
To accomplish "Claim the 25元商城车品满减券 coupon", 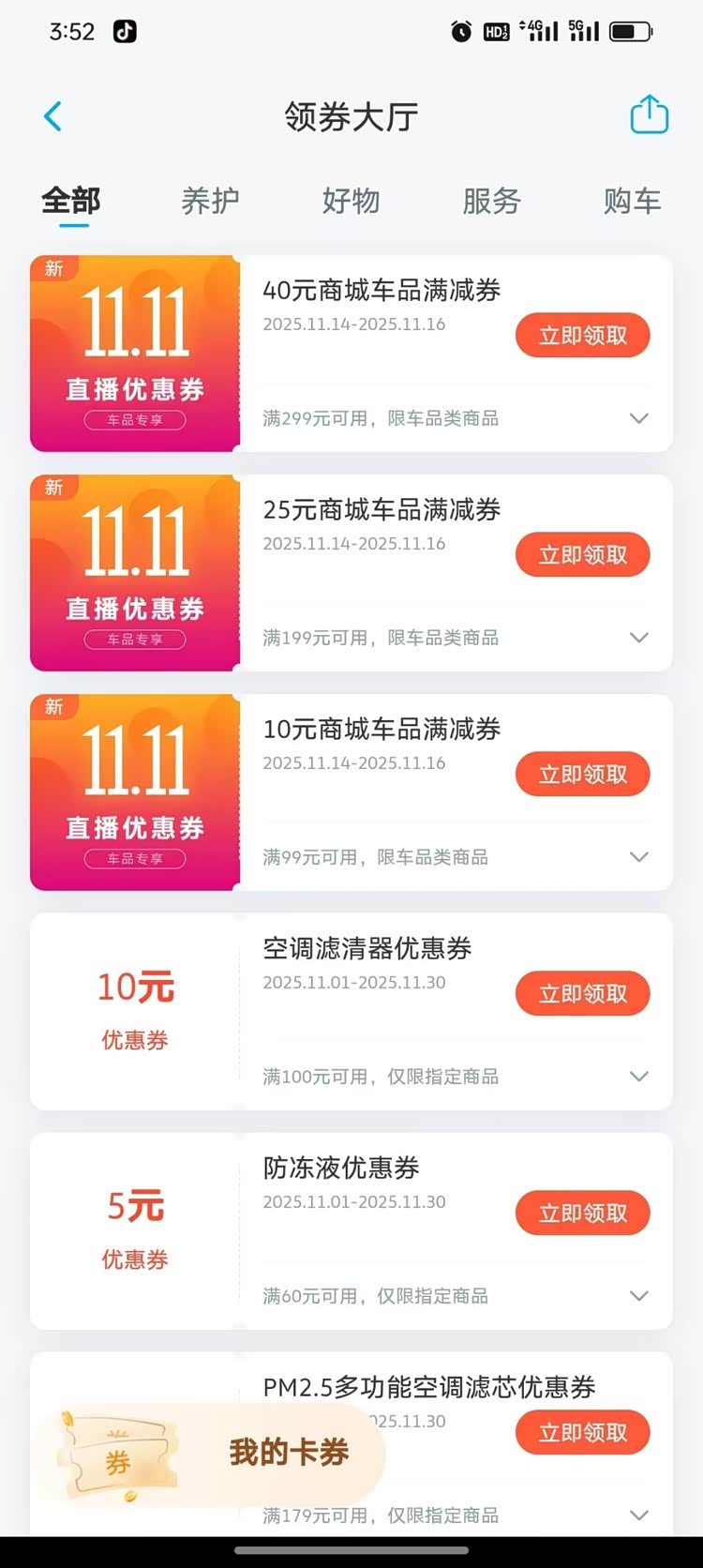I will coord(582,555).
